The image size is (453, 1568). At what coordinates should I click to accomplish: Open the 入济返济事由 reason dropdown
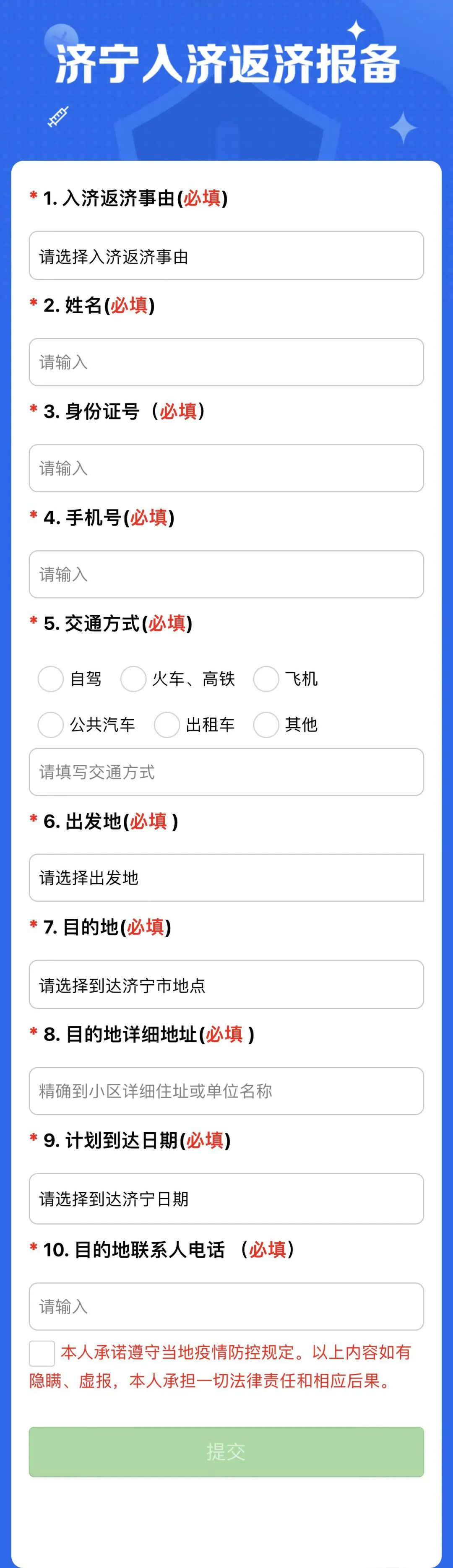tap(226, 256)
